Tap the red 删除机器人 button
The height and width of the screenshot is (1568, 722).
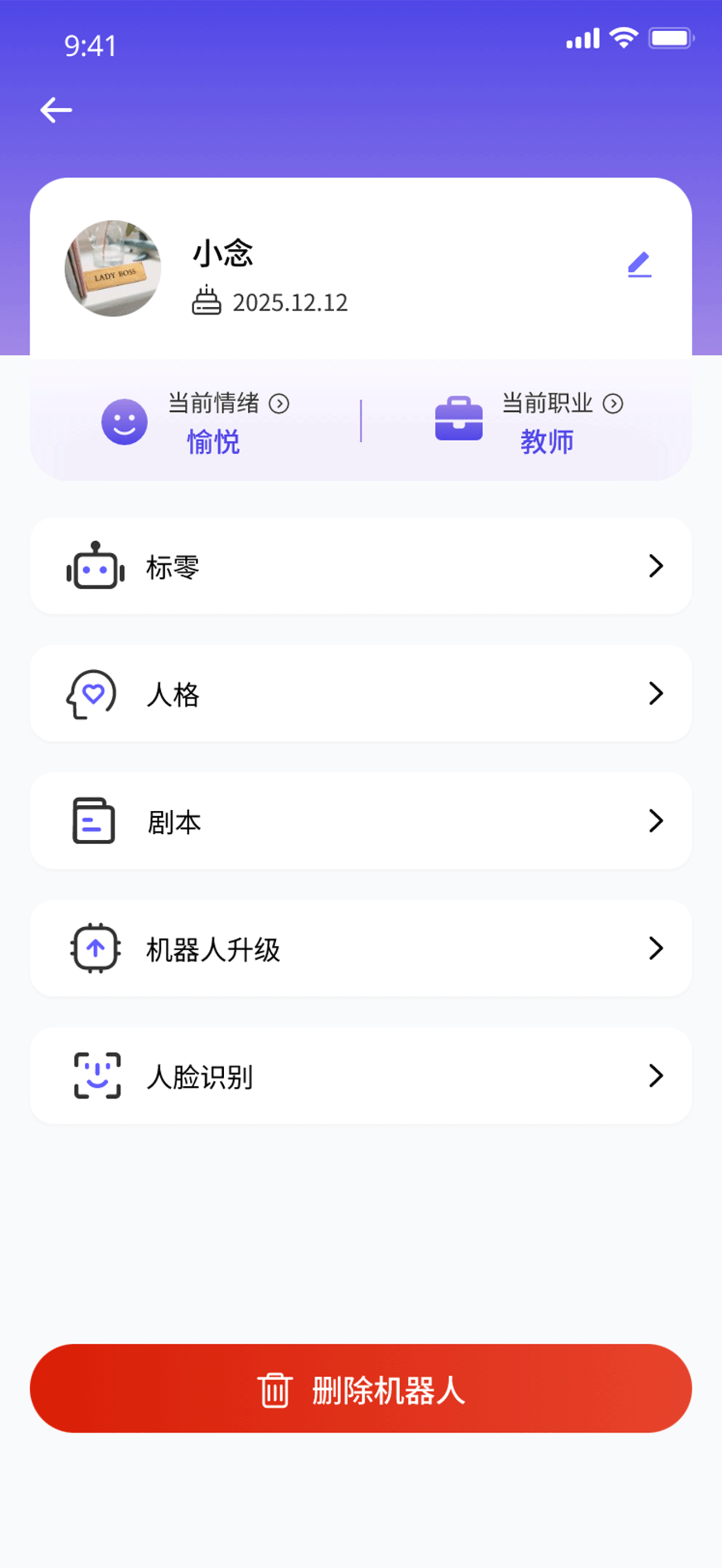(x=361, y=1389)
